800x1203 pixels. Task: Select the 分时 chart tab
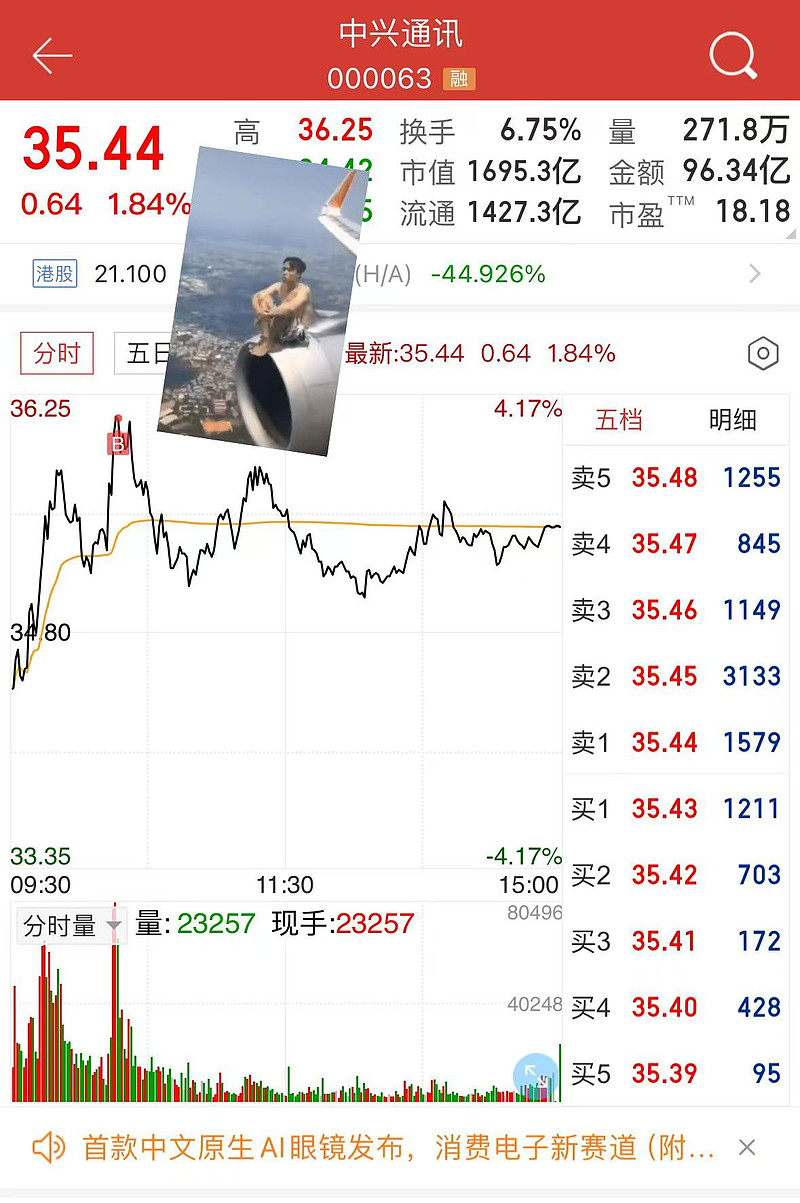[57, 354]
